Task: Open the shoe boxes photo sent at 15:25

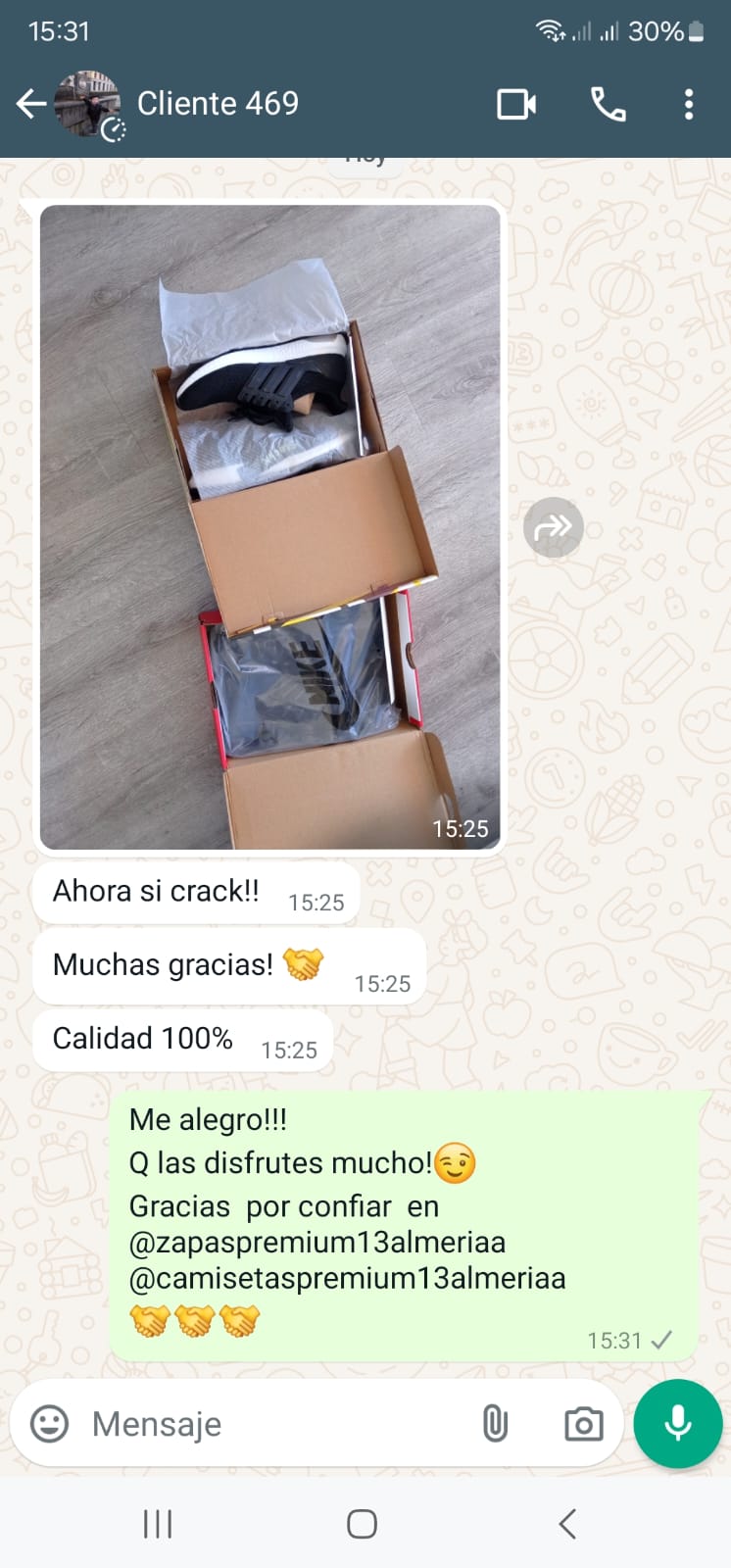Action: [269, 526]
